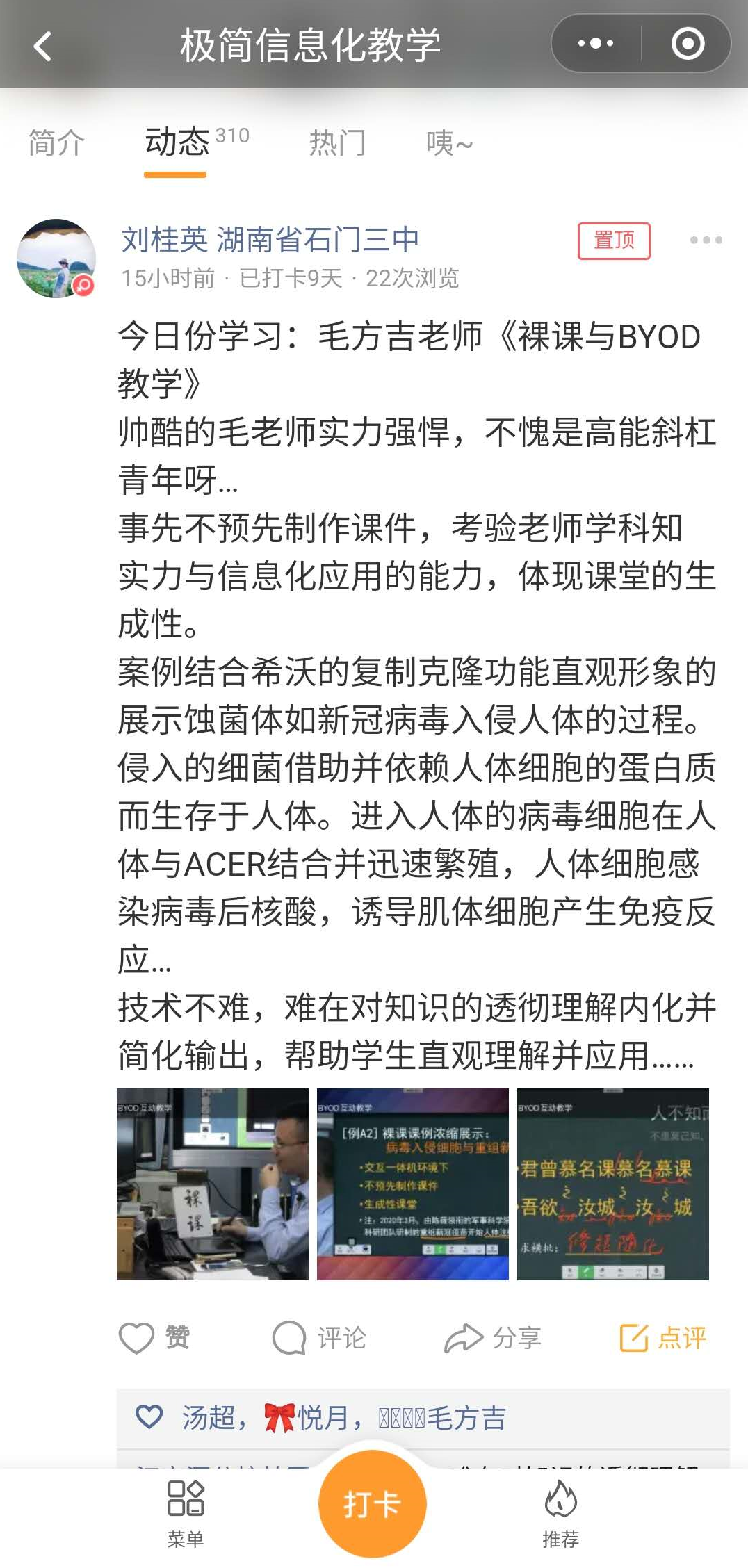Close the mini program with the circle button
This screenshot has height=1568, width=748.
point(688,44)
